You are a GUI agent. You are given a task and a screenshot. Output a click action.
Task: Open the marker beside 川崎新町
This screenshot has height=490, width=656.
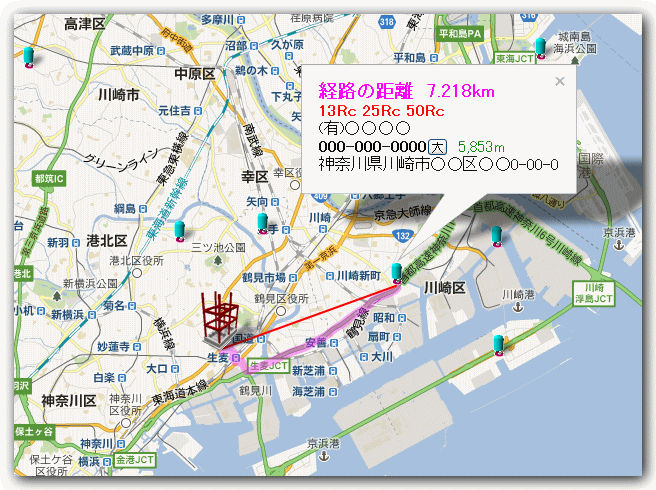[397, 273]
